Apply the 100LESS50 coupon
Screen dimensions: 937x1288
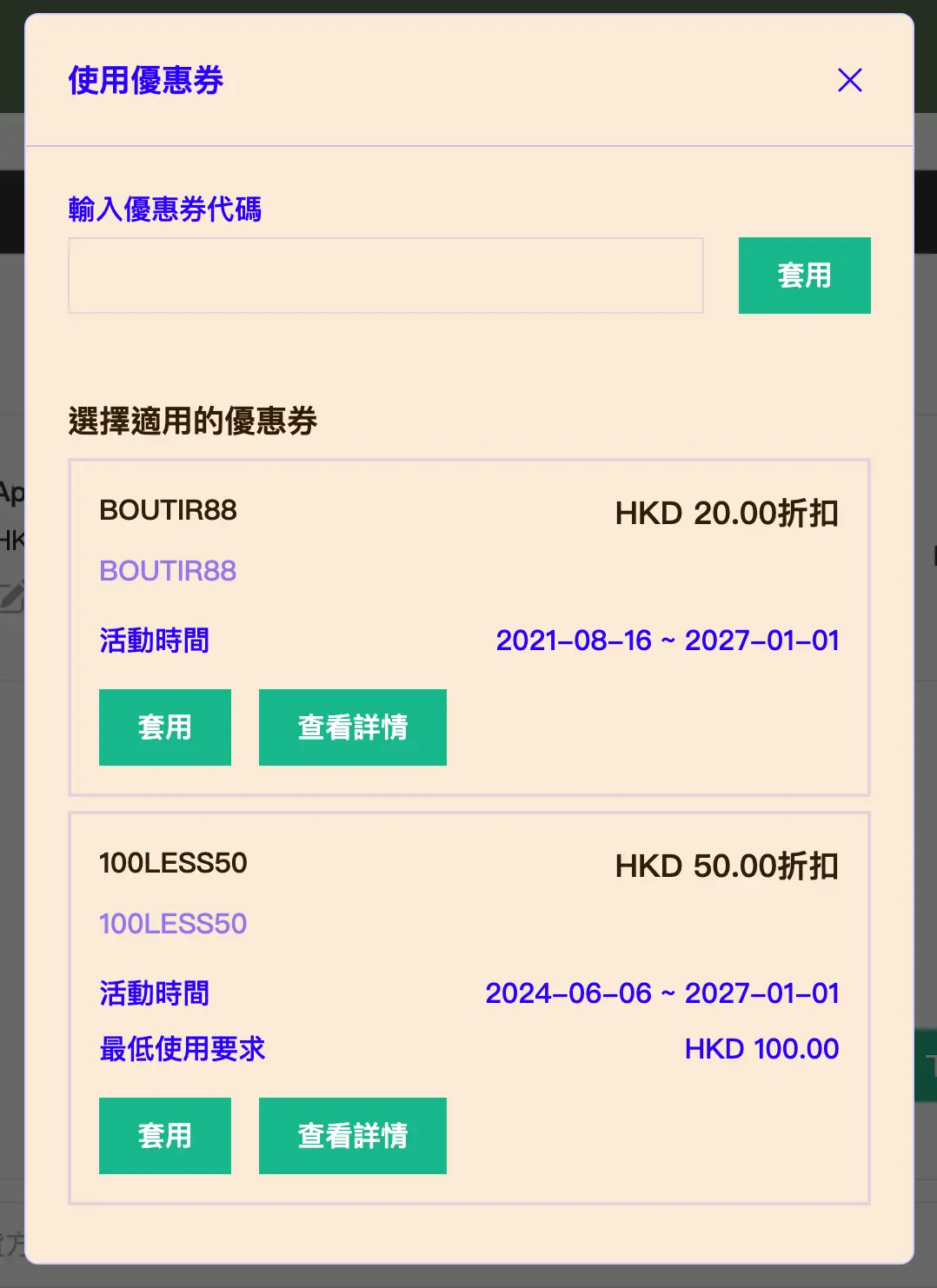pos(165,1136)
